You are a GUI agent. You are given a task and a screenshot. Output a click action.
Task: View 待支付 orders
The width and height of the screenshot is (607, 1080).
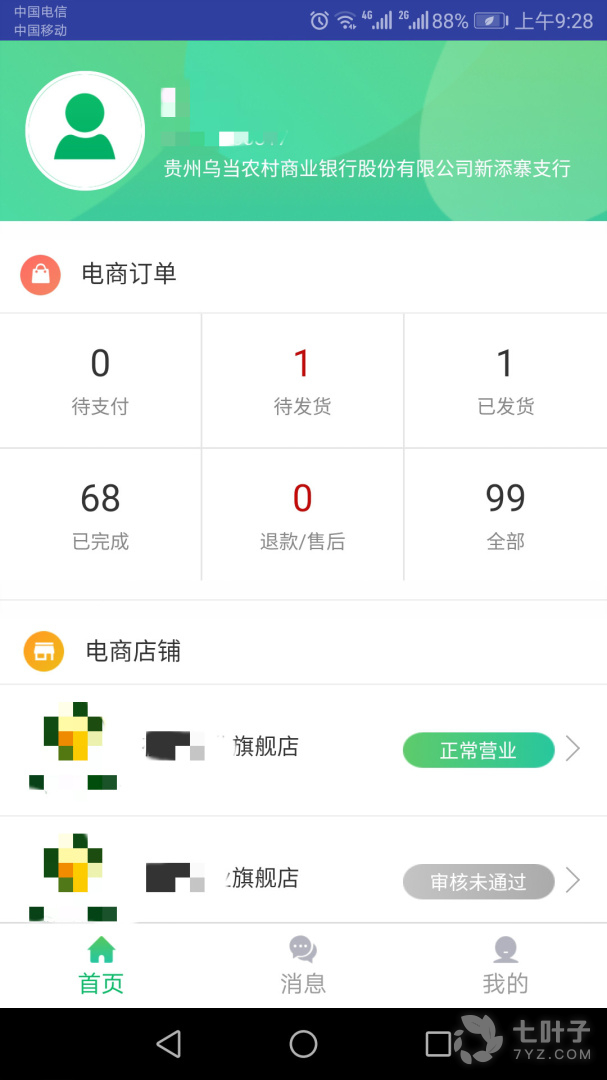(x=100, y=381)
